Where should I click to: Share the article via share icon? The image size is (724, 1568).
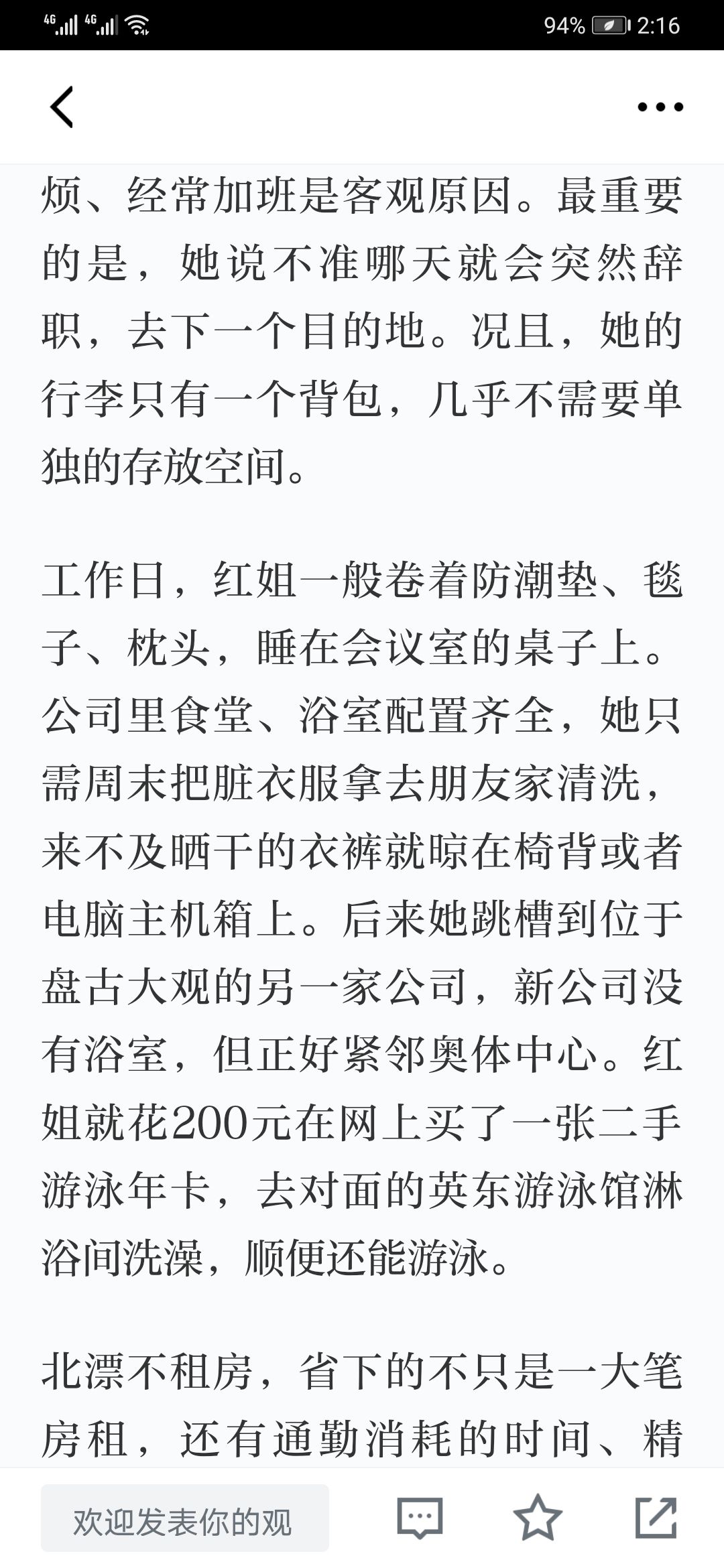pos(656,1517)
